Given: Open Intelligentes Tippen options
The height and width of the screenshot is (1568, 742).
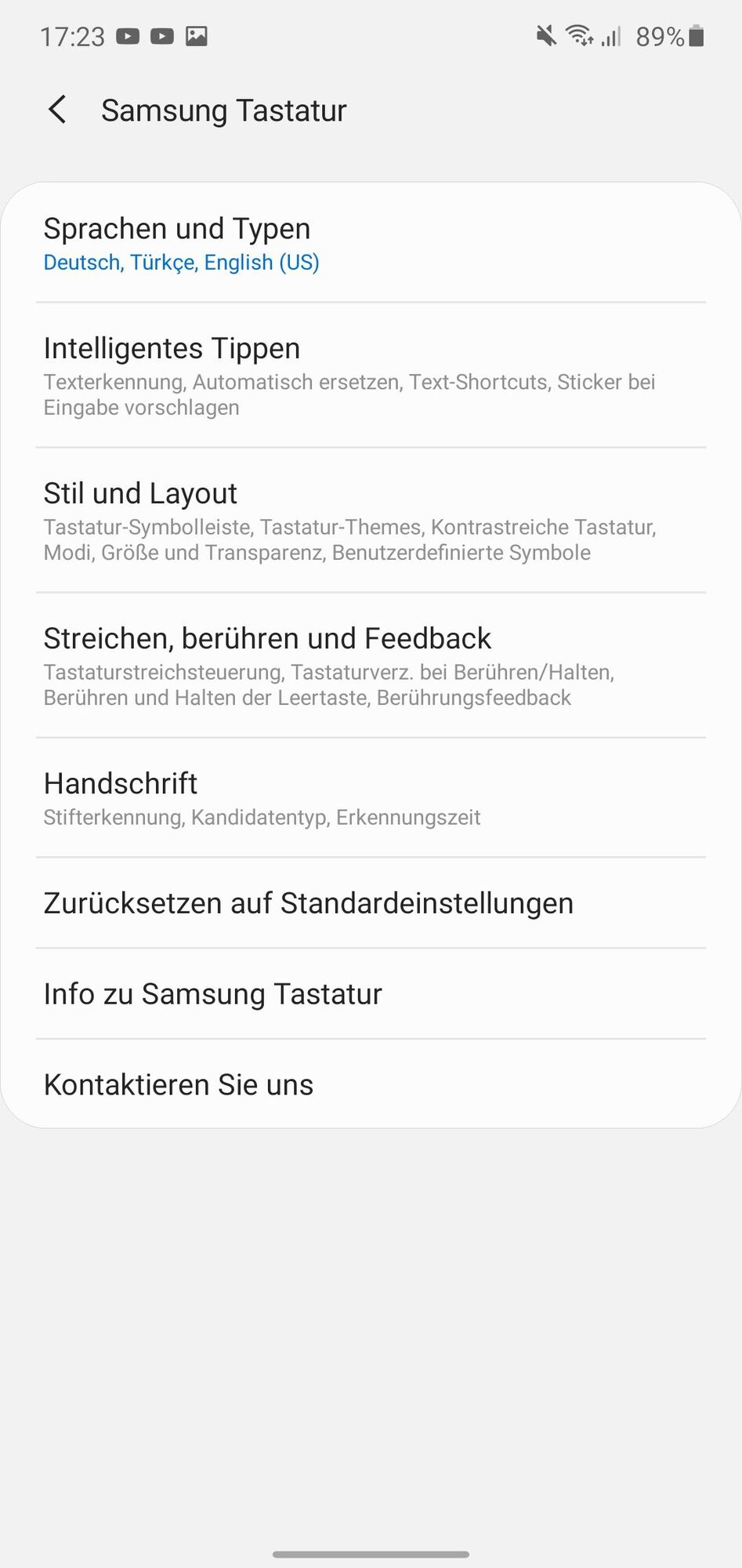Looking at the screenshot, I should tap(371, 376).
